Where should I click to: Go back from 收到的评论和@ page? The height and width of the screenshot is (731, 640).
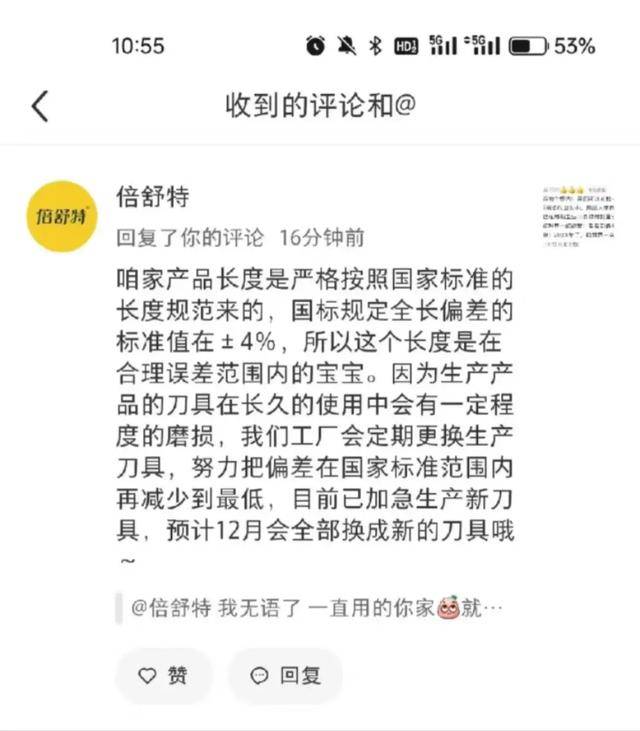(x=40, y=106)
